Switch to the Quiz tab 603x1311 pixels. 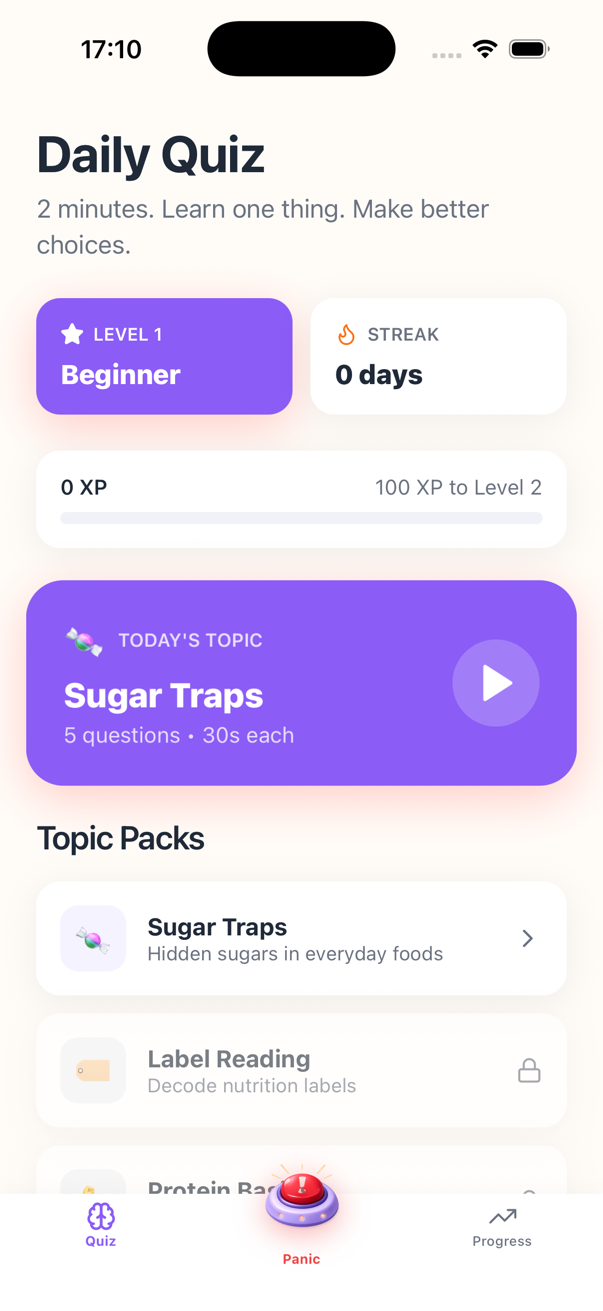100,1225
